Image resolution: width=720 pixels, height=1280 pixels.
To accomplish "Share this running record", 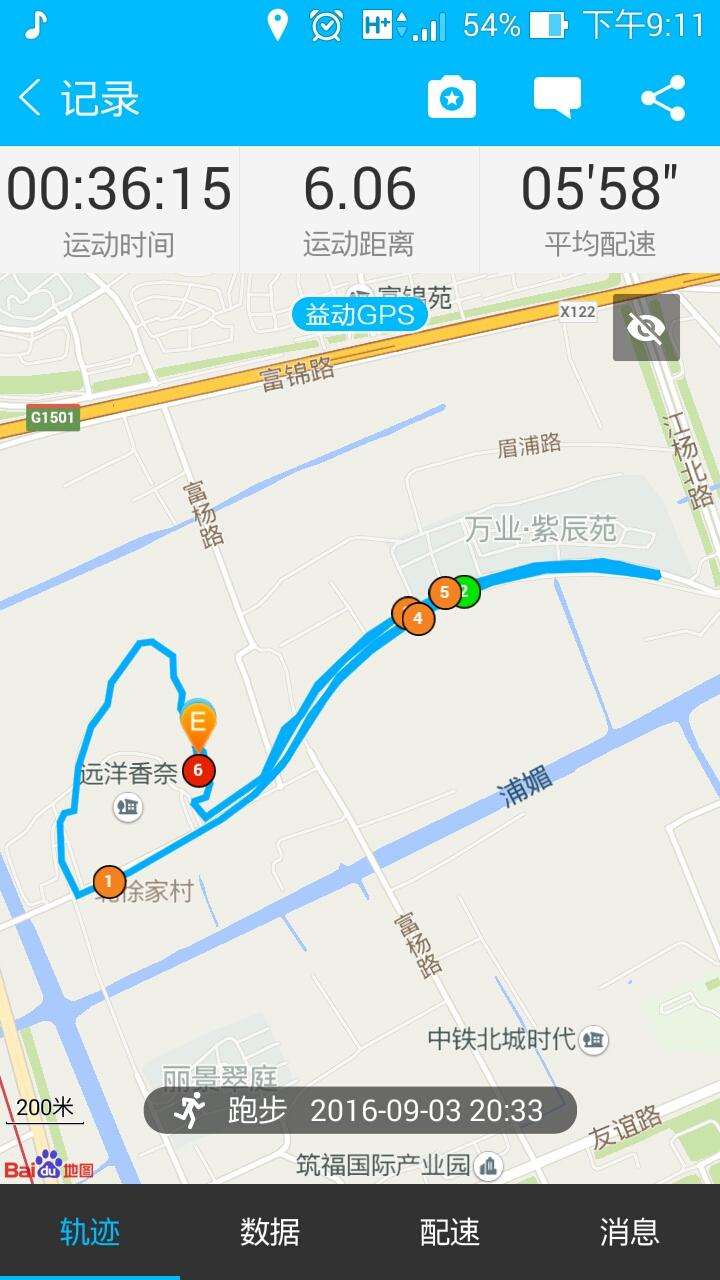I will tap(663, 98).
